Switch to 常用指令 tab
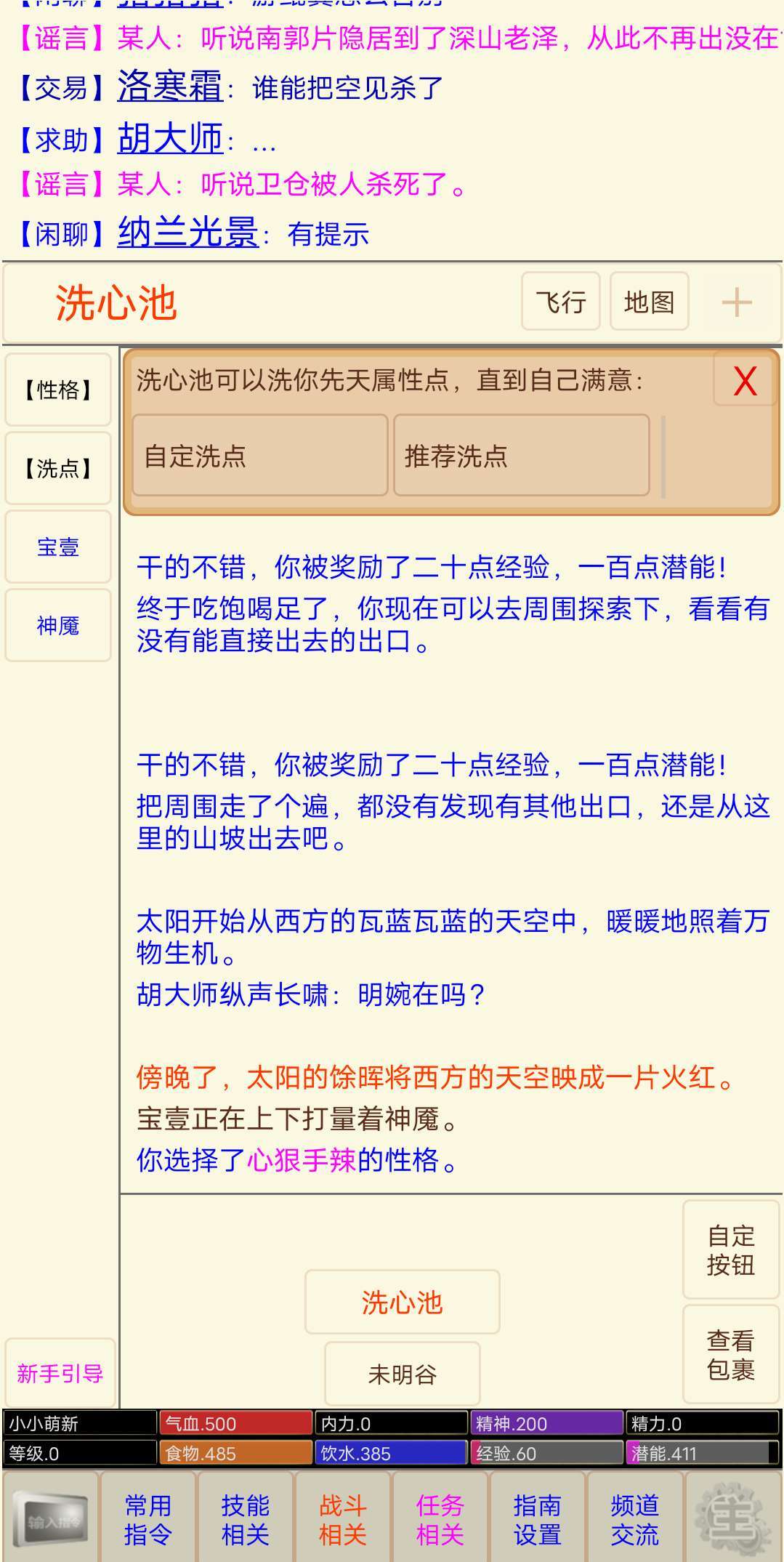This screenshot has width=784, height=1562. (x=148, y=1519)
